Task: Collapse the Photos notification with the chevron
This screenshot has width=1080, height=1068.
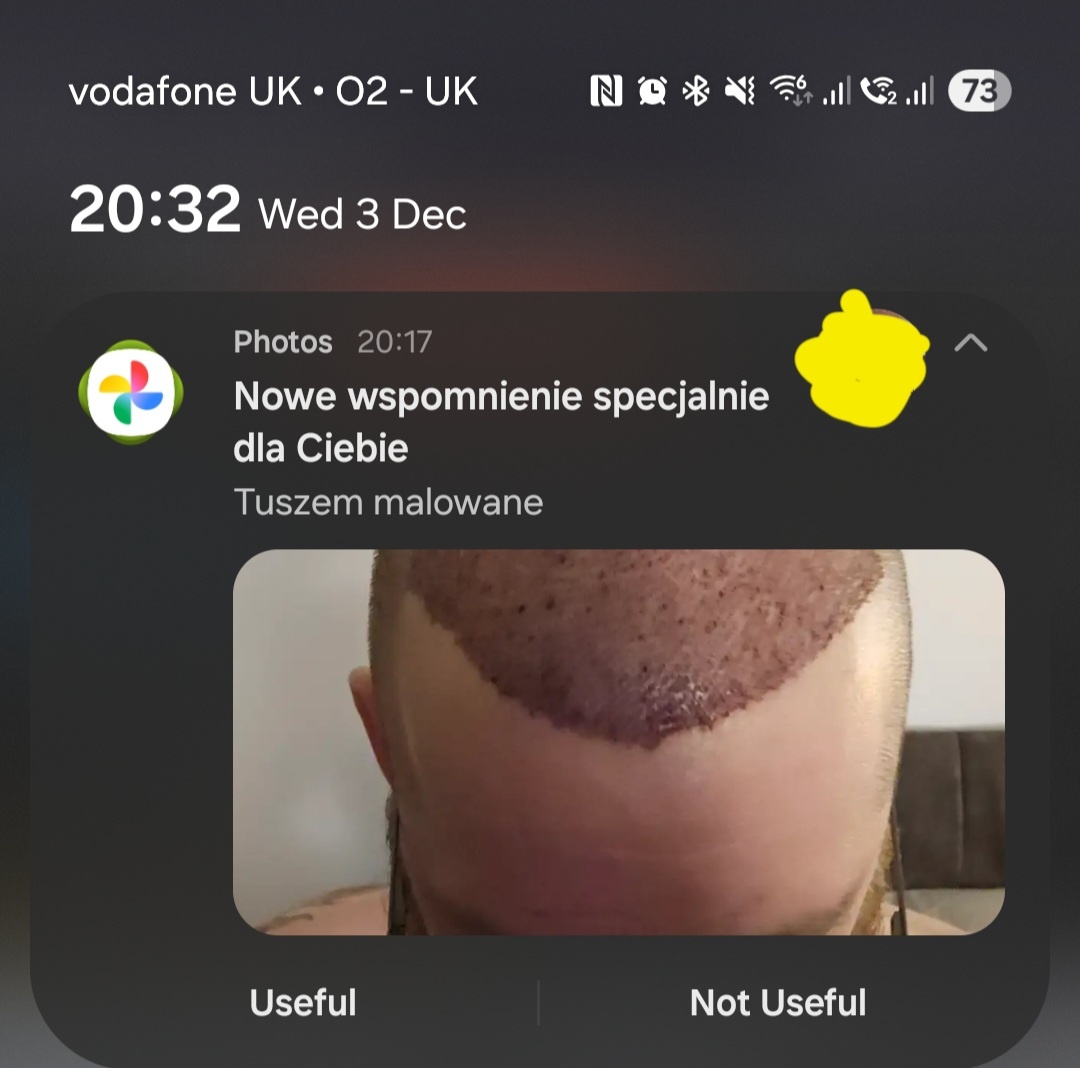Action: point(970,343)
